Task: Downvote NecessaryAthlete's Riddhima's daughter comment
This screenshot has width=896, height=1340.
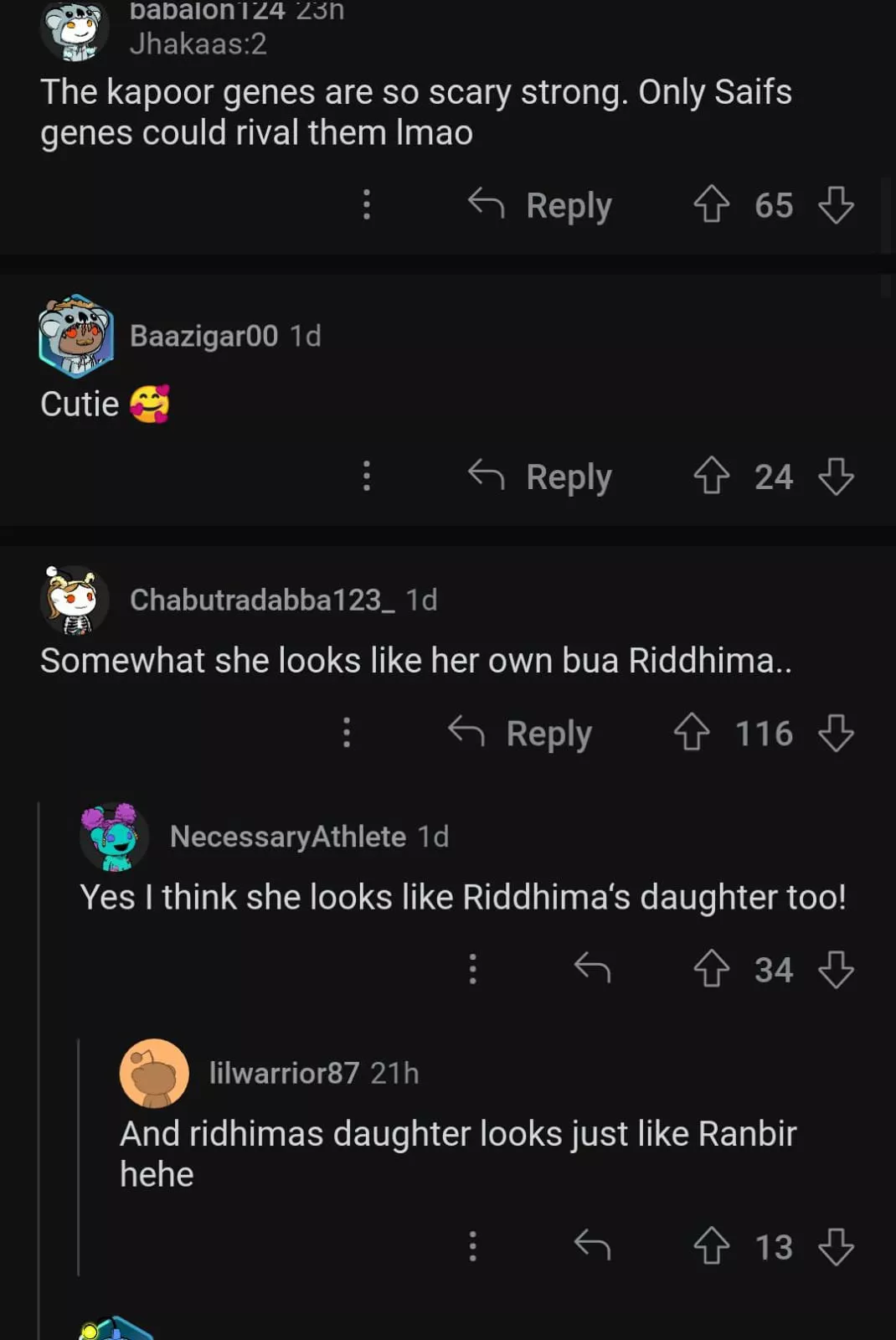Action: pyautogui.click(x=836, y=970)
